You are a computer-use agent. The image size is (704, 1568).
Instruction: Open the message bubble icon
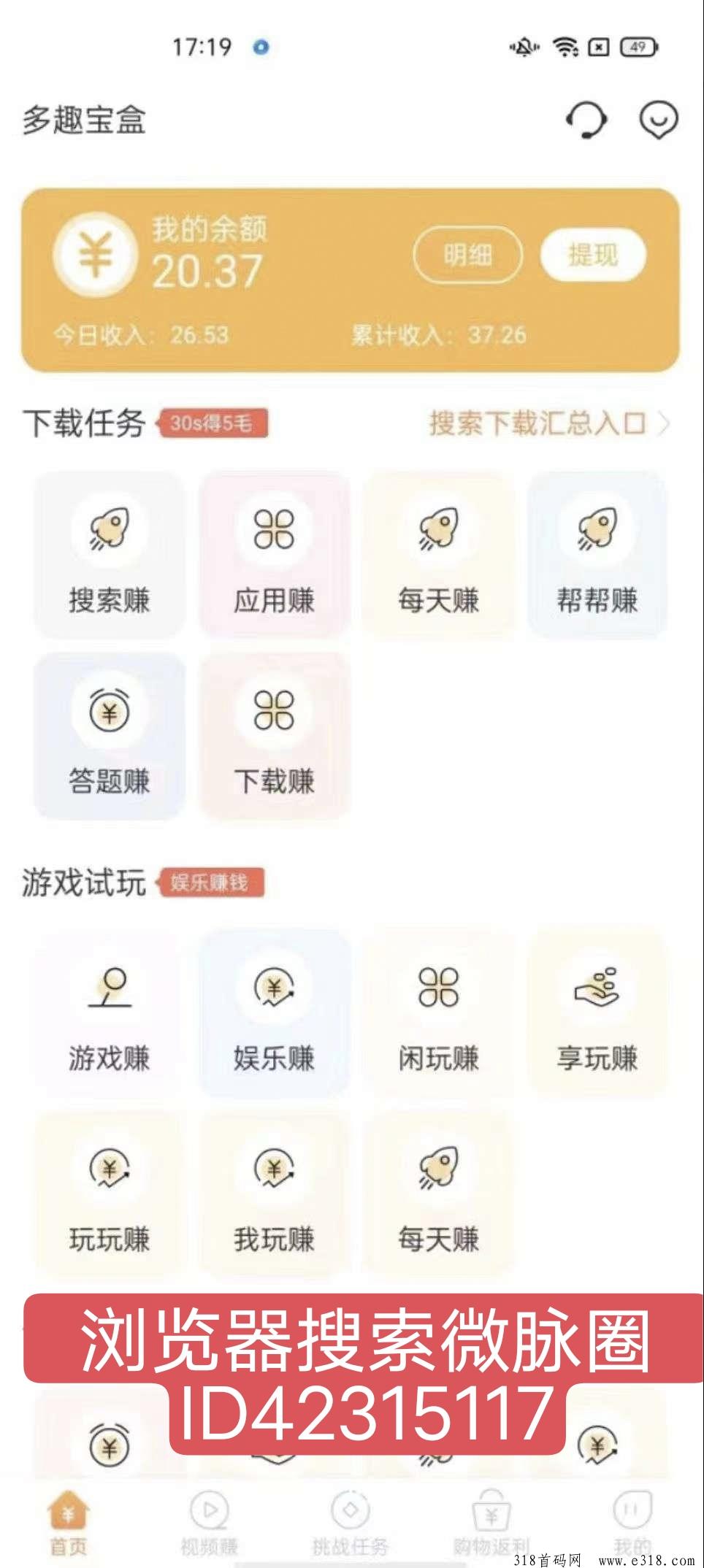[659, 120]
